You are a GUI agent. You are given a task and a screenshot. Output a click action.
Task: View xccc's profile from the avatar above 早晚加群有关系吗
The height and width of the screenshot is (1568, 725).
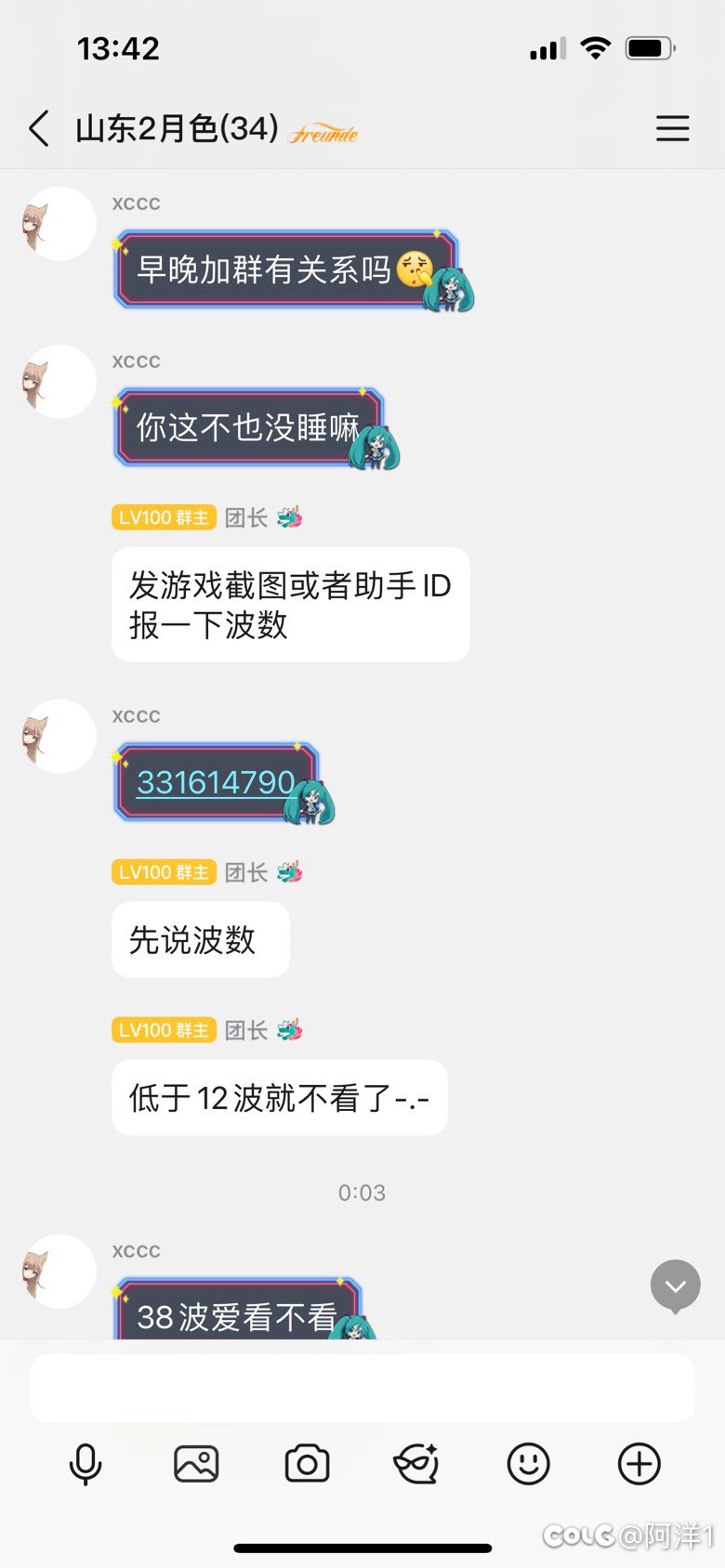(x=59, y=224)
